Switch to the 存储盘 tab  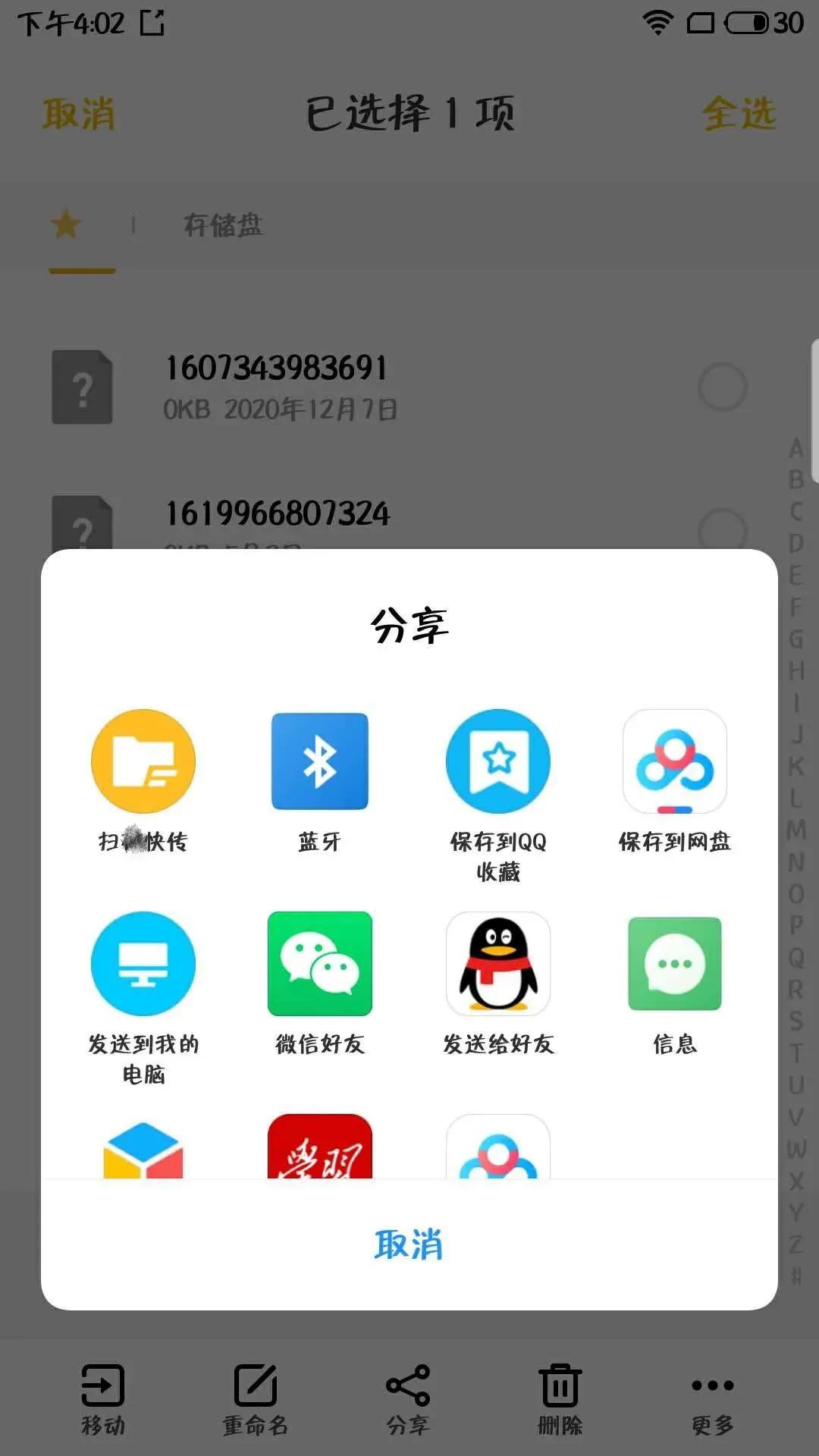coord(222,225)
